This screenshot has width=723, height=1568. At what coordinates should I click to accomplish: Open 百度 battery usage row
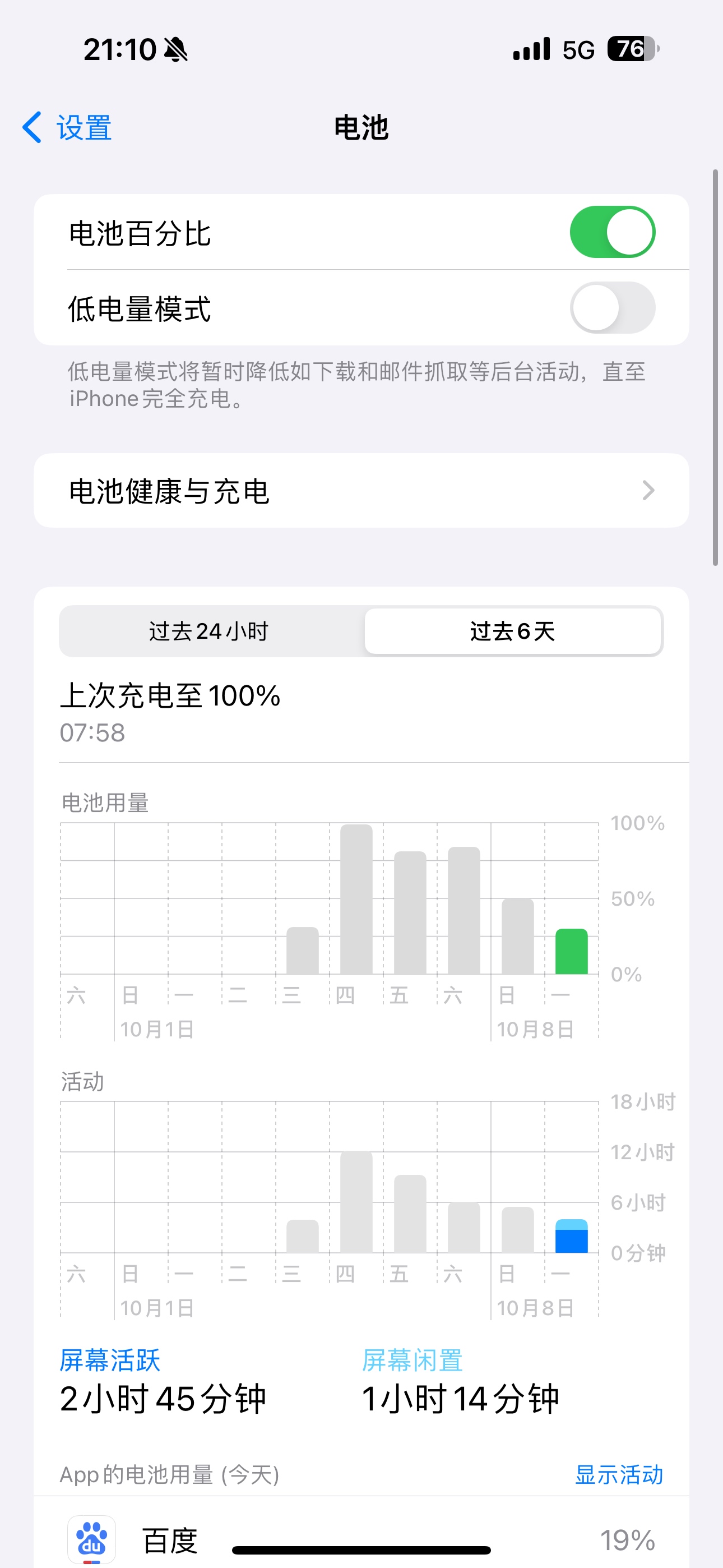coord(361,1539)
